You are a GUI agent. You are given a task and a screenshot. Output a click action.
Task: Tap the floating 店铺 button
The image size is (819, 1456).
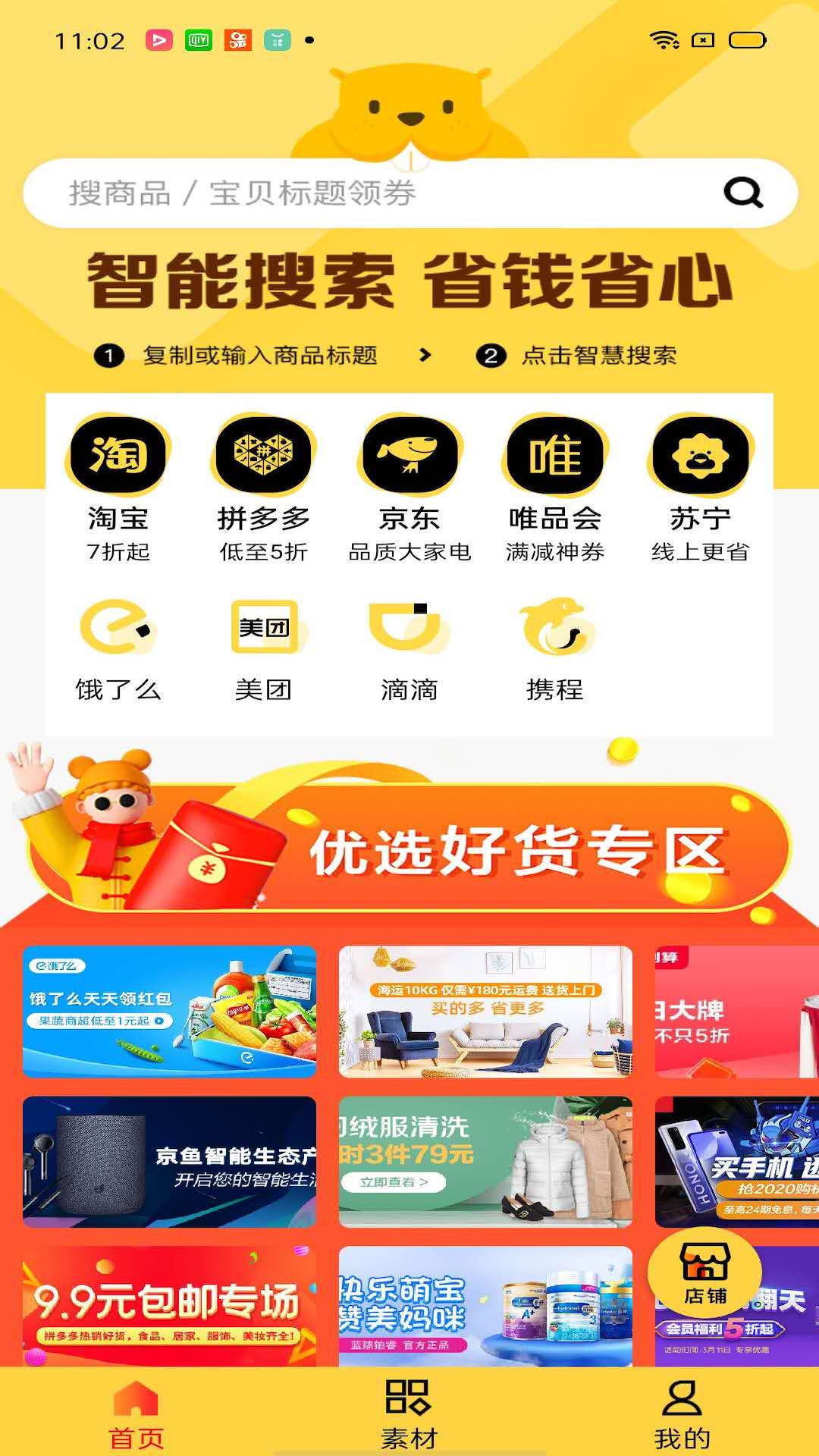point(704,1276)
